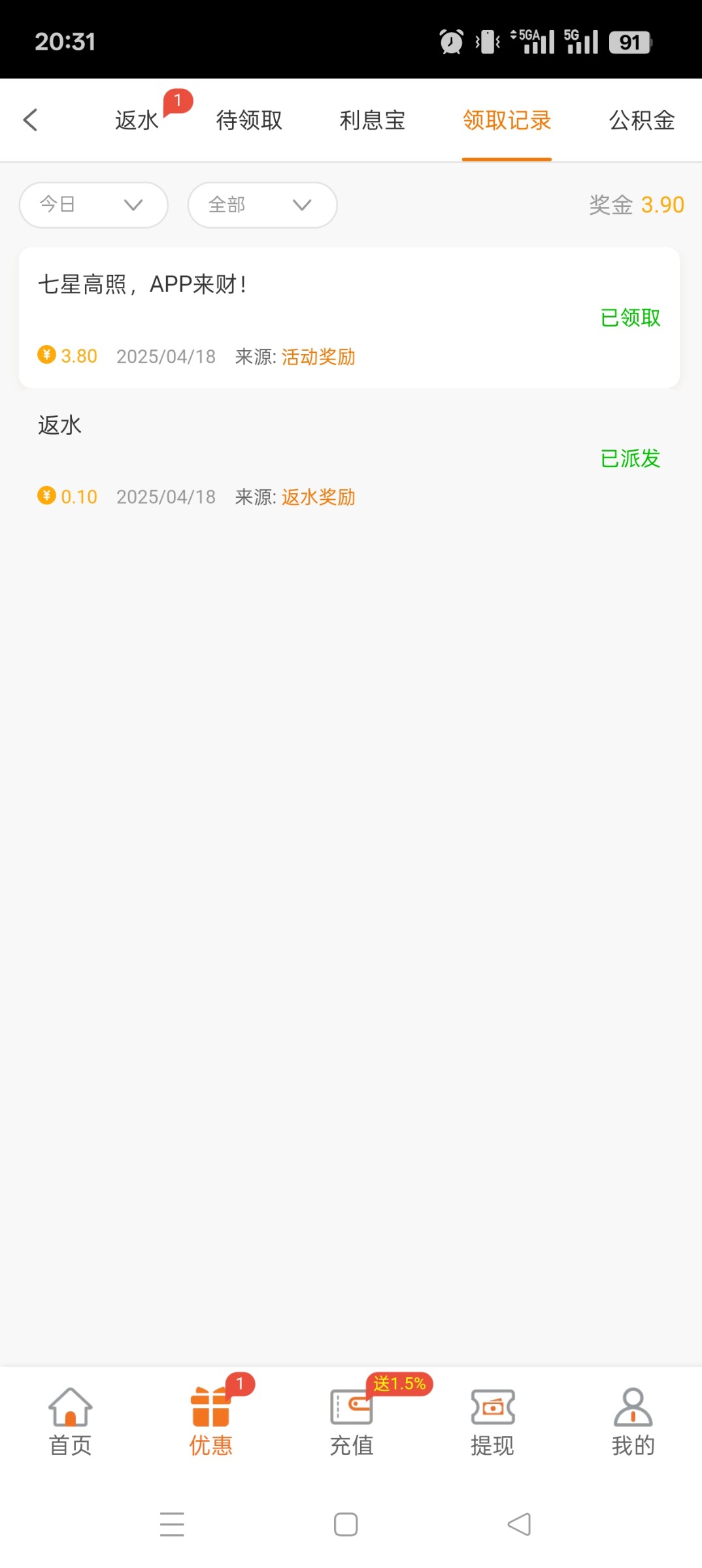Open the 公积金 tab
The image size is (702, 1568).
tap(642, 121)
